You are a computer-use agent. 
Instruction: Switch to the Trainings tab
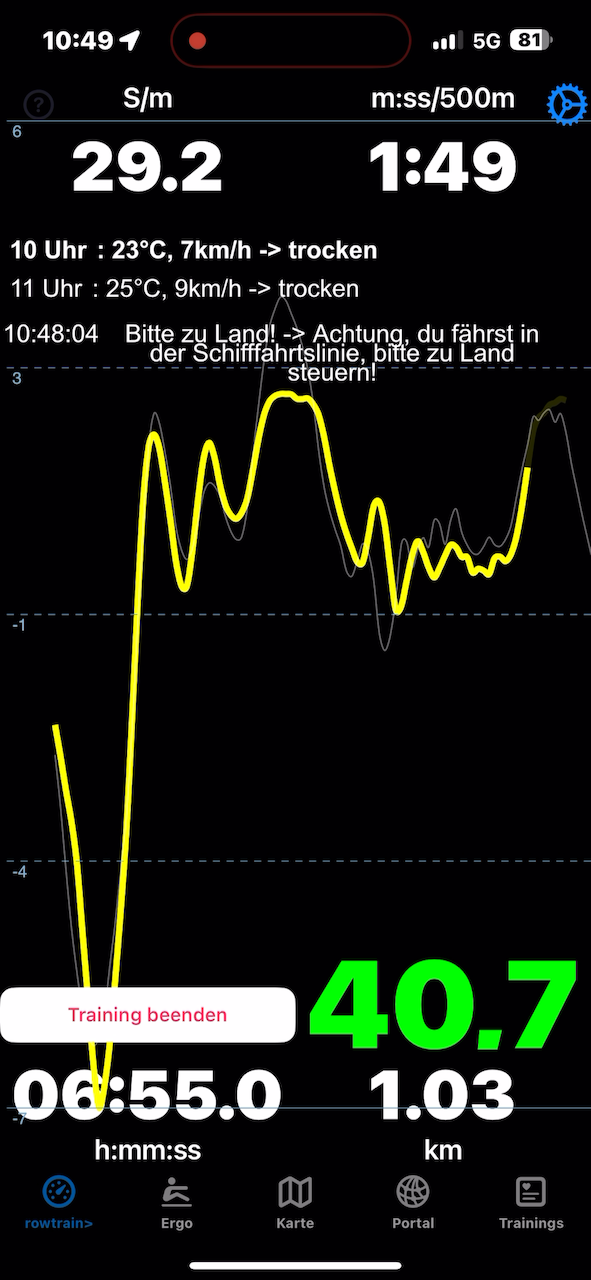click(x=531, y=1203)
